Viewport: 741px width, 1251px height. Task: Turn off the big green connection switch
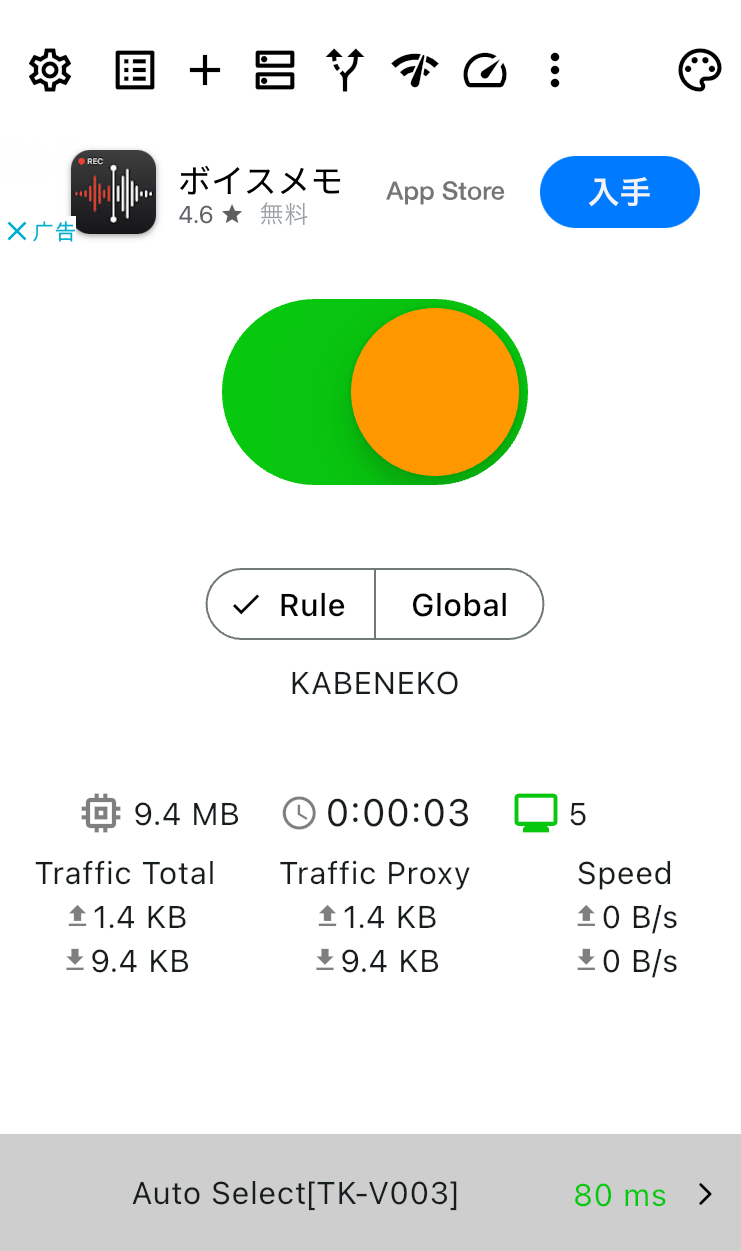375,392
